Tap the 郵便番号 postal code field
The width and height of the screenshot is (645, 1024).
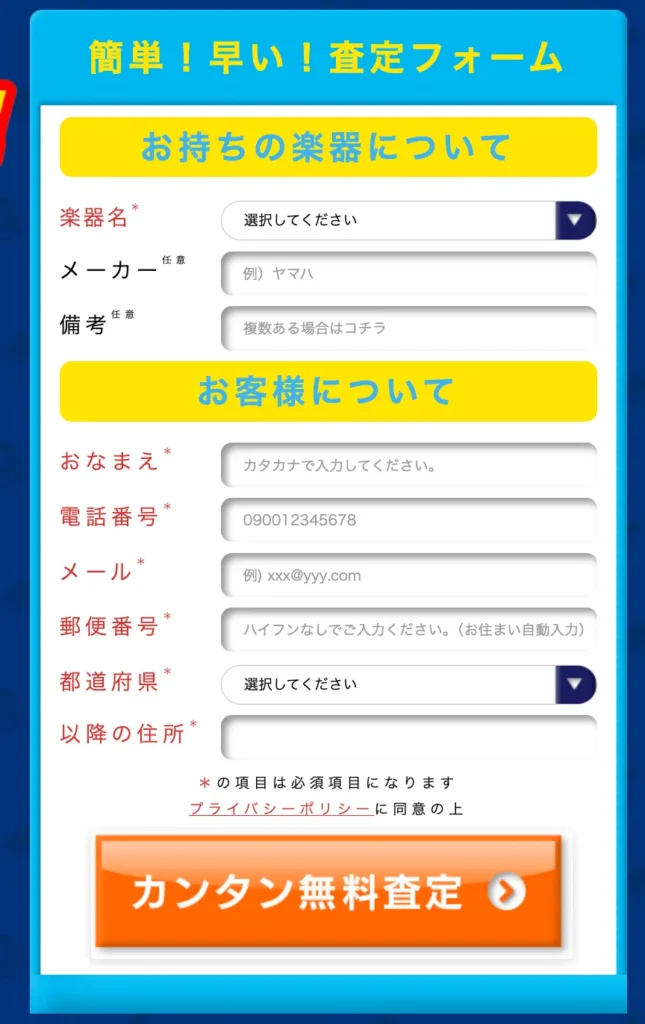[x=408, y=630]
